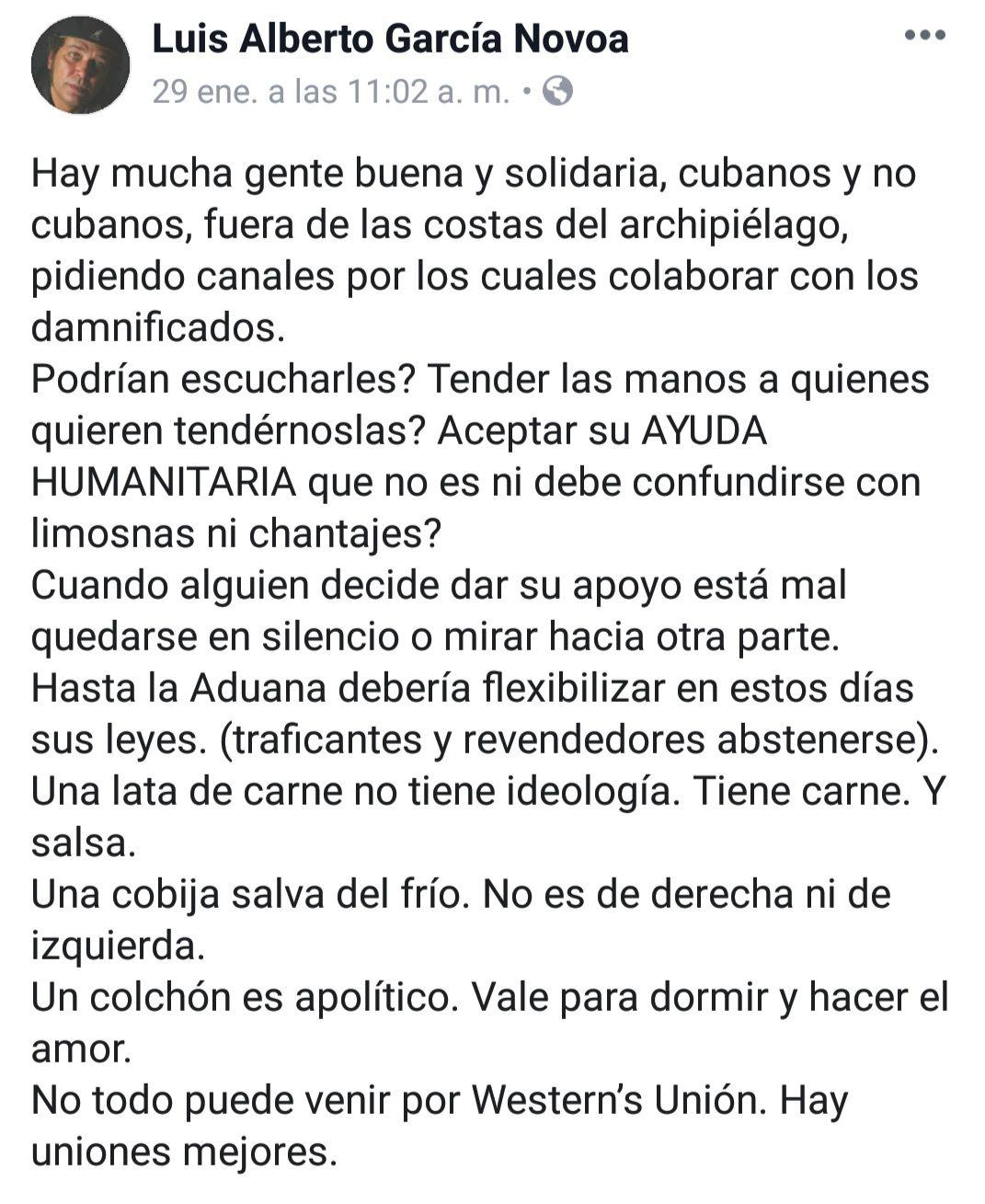The width and height of the screenshot is (985, 1204).
Task: Open the post timestamp 29 ene. 11:02
Action: pyautogui.click(x=330, y=91)
